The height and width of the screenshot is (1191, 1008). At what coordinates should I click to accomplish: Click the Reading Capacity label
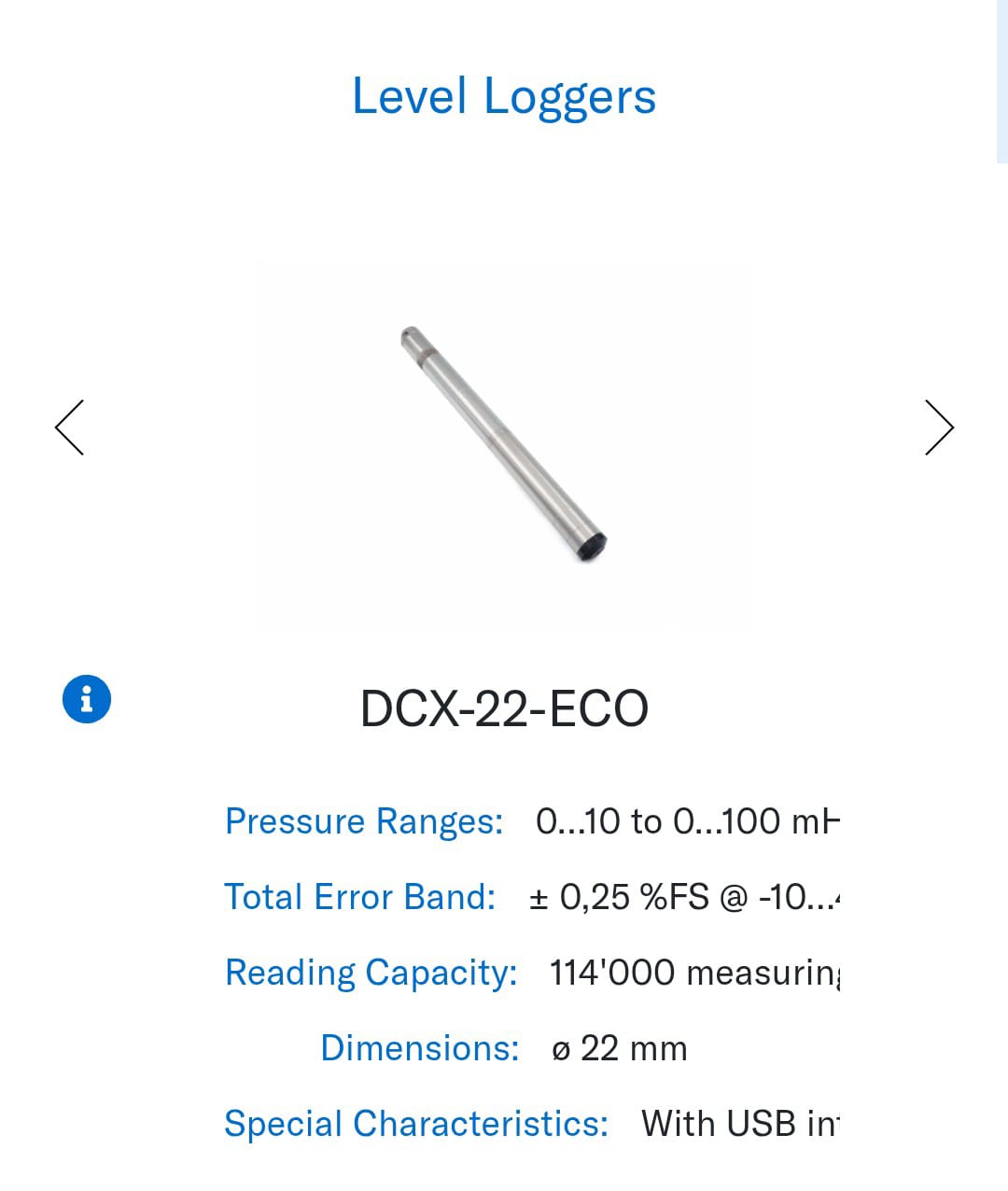371,973
